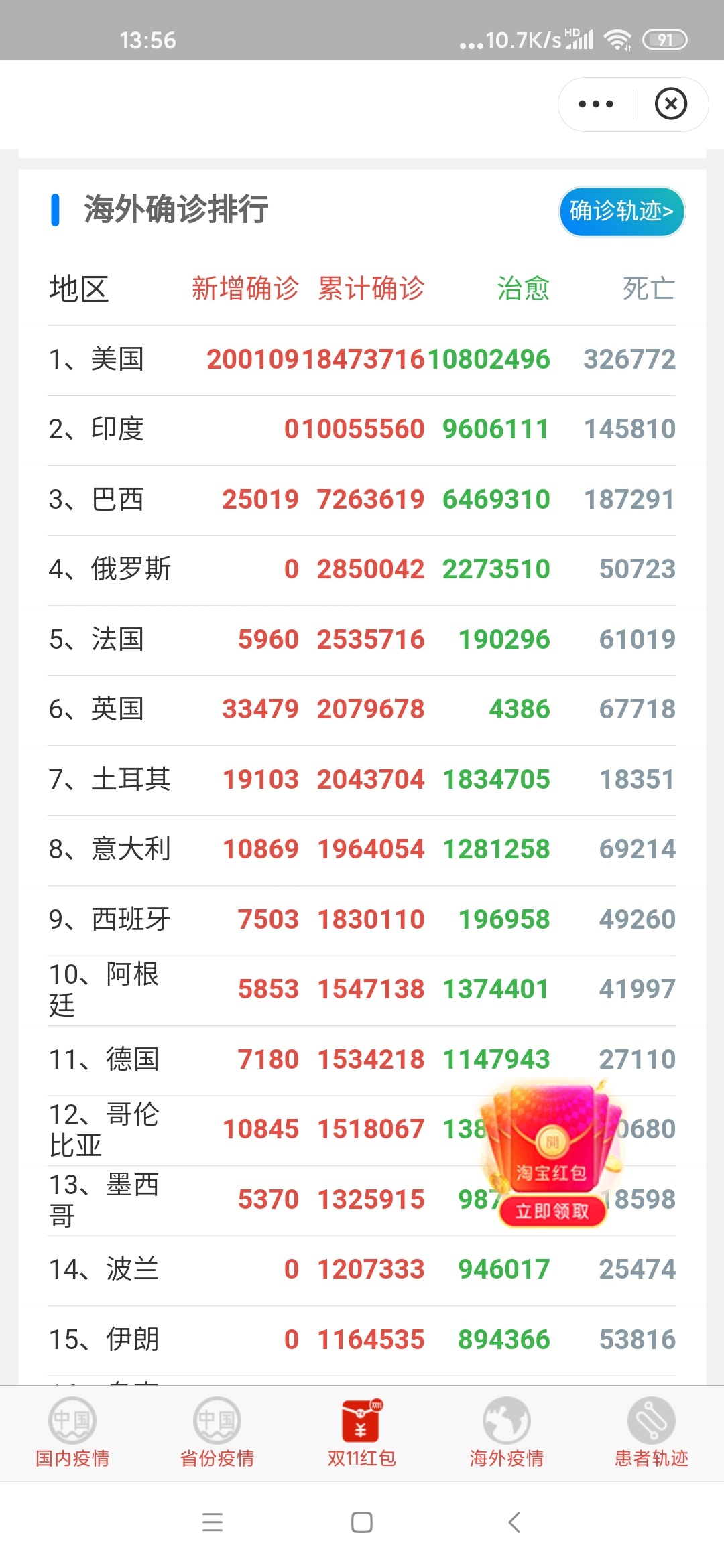This screenshot has height=1568, width=724.
Task: Go to the 患者轨迹 tab
Action: pyautogui.click(x=652, y=1433)
